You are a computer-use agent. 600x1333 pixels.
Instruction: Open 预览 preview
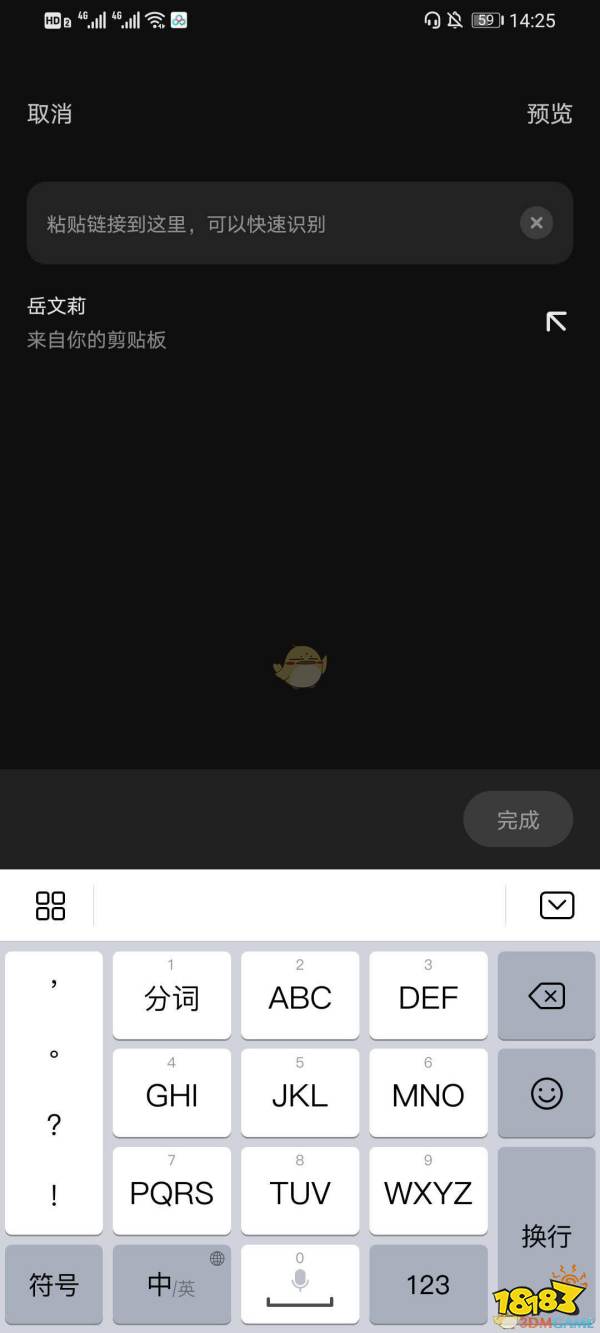549,114
